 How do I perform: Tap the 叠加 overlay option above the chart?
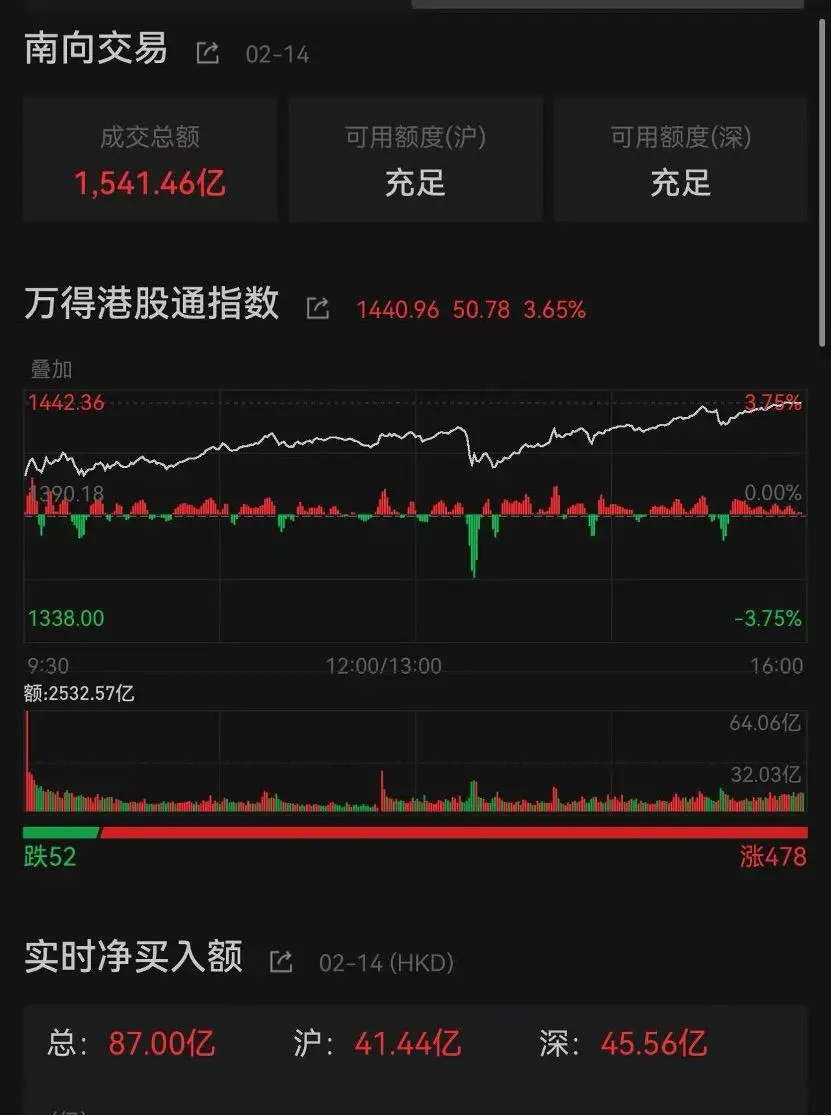(51, 369)
